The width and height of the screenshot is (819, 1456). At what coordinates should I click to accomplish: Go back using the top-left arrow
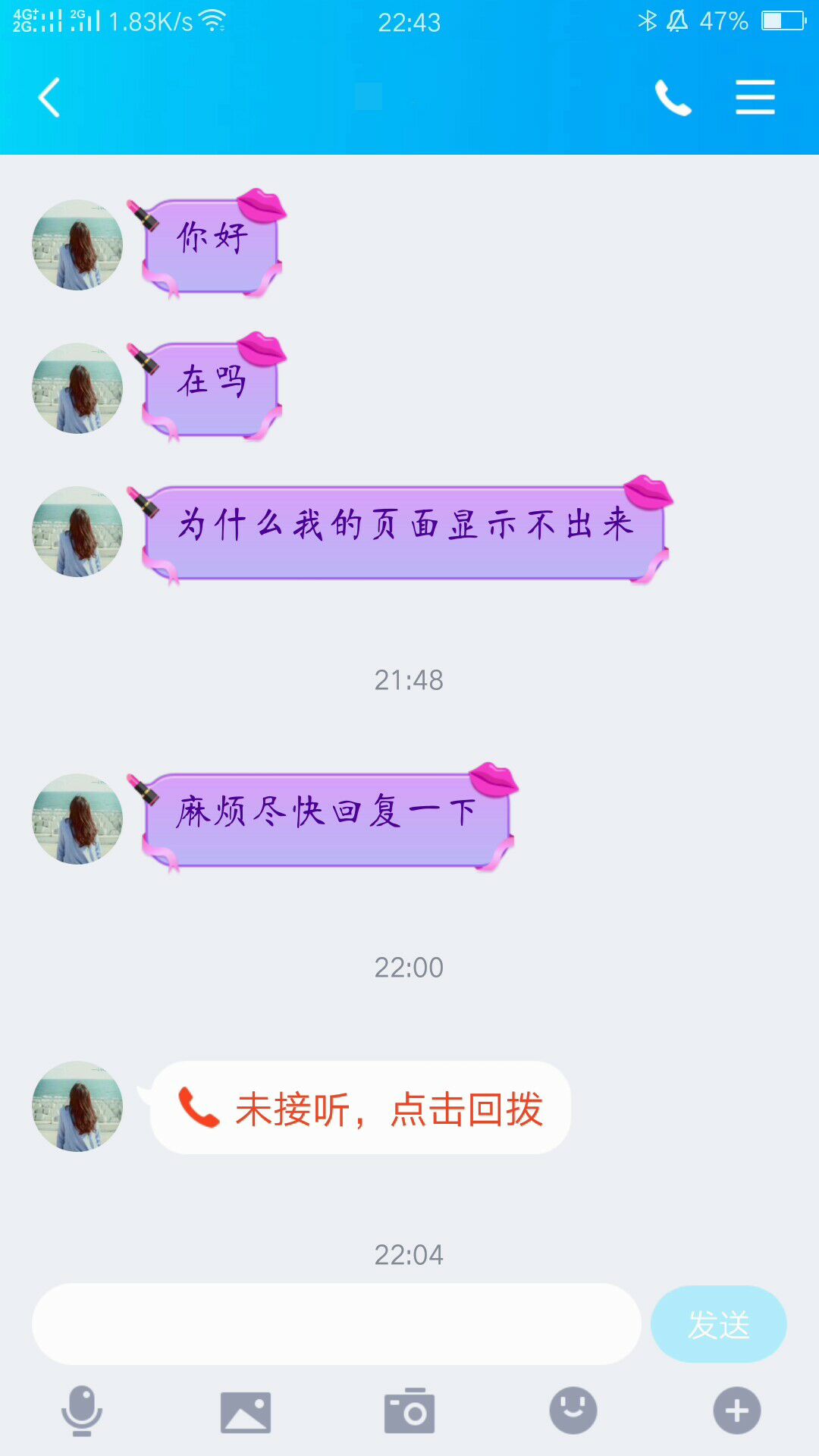49,98
